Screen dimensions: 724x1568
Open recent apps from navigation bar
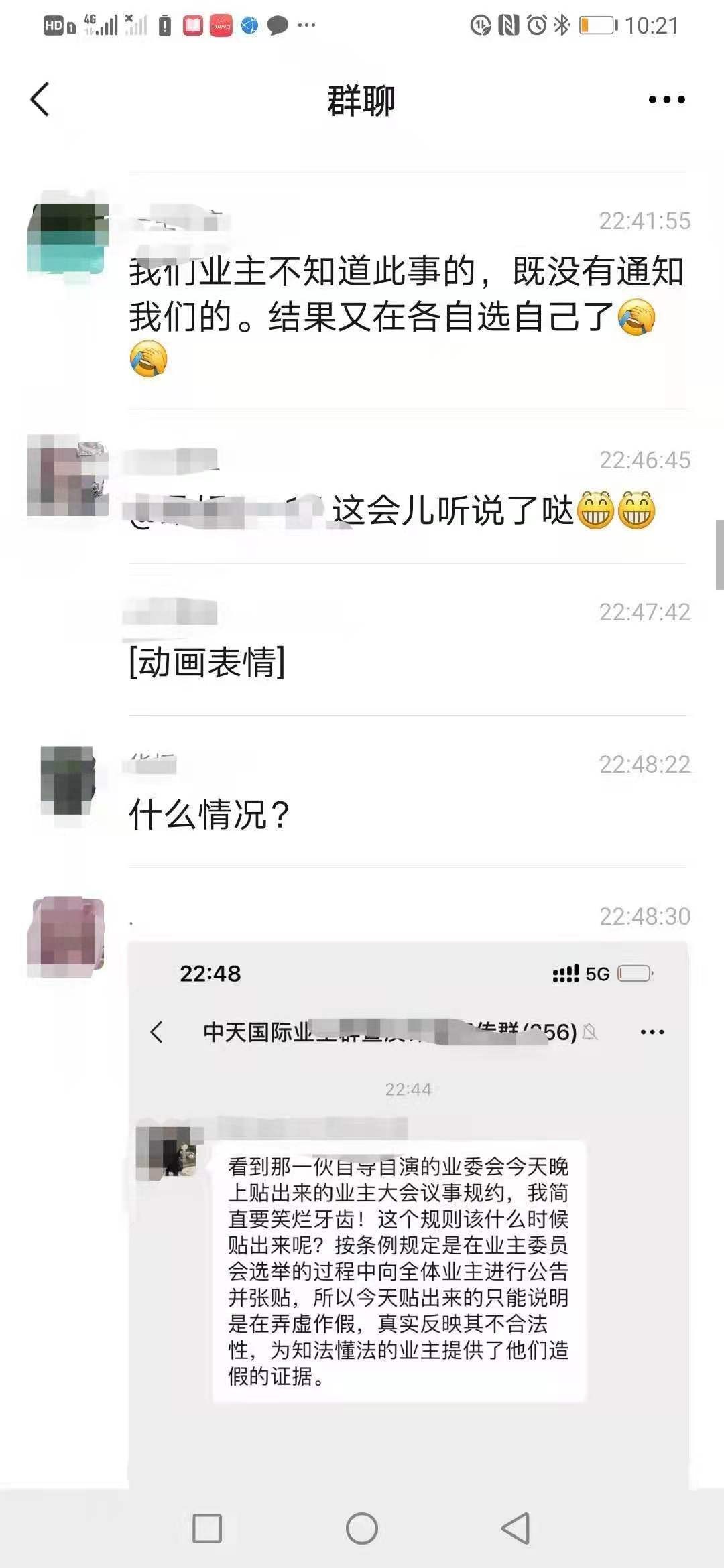(x=207, y=1528)
